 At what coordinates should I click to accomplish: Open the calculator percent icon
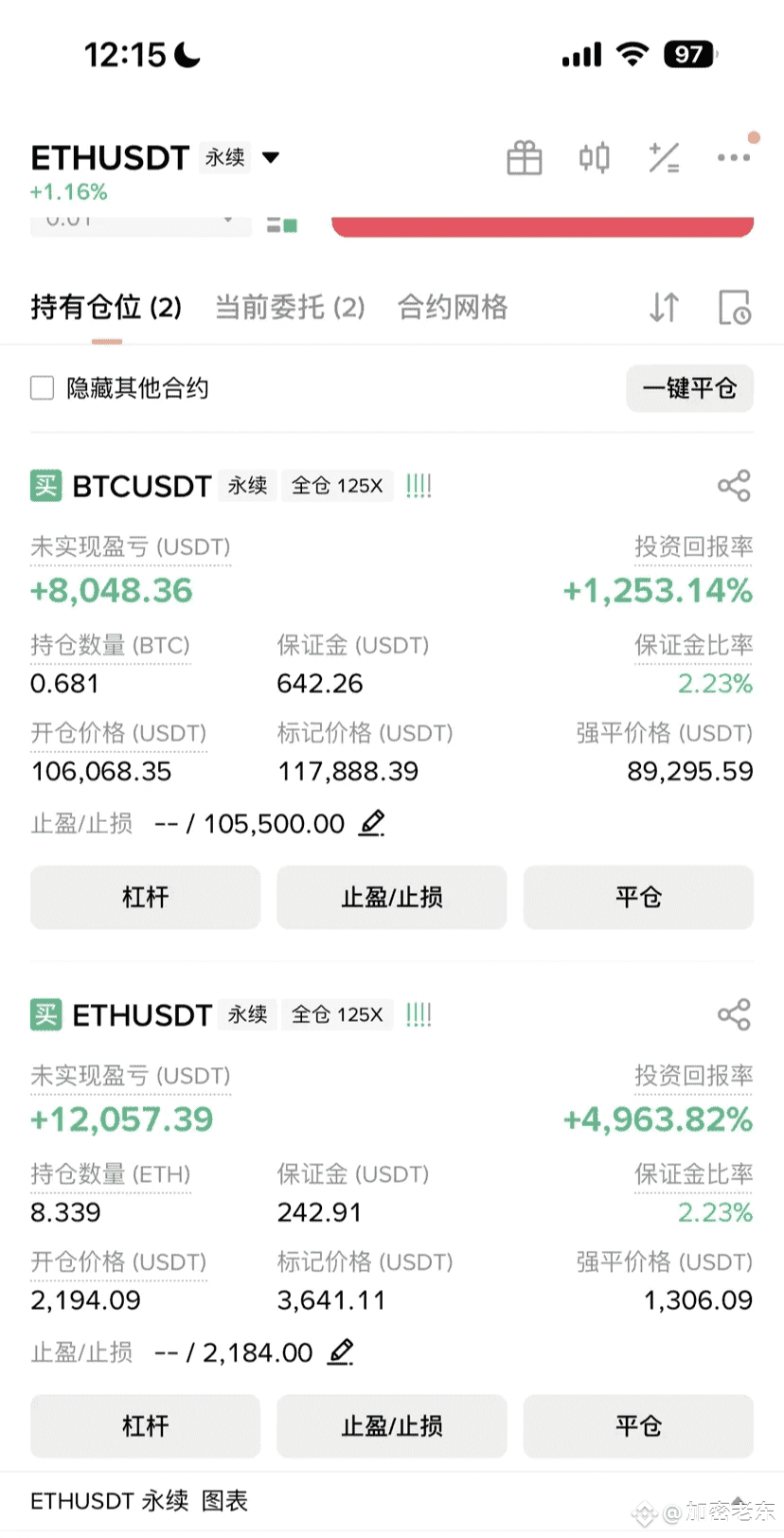(x=664, y=157)
